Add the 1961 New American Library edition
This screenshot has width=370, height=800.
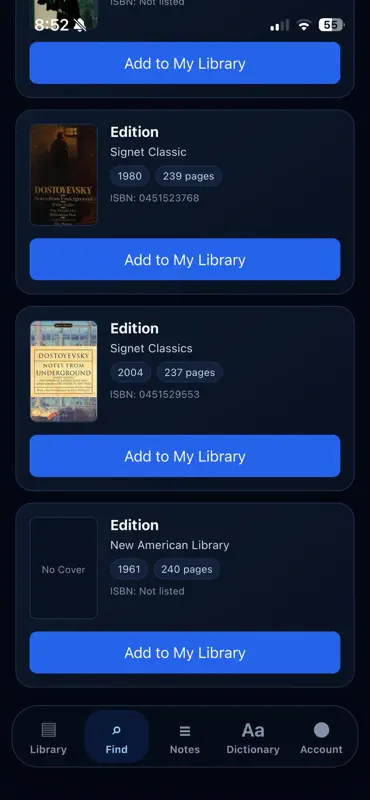click(185, 653)
